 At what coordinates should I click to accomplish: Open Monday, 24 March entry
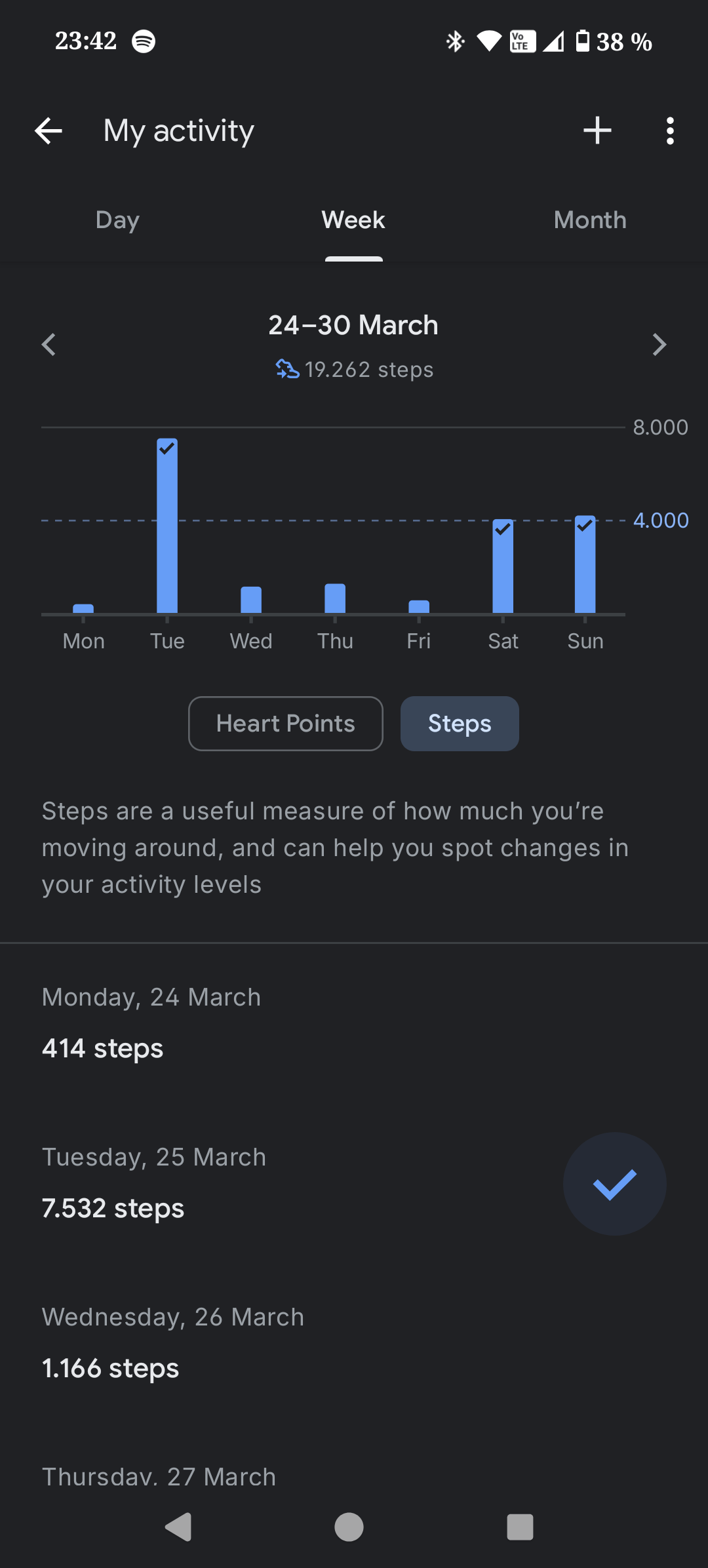pos(354,1023)
